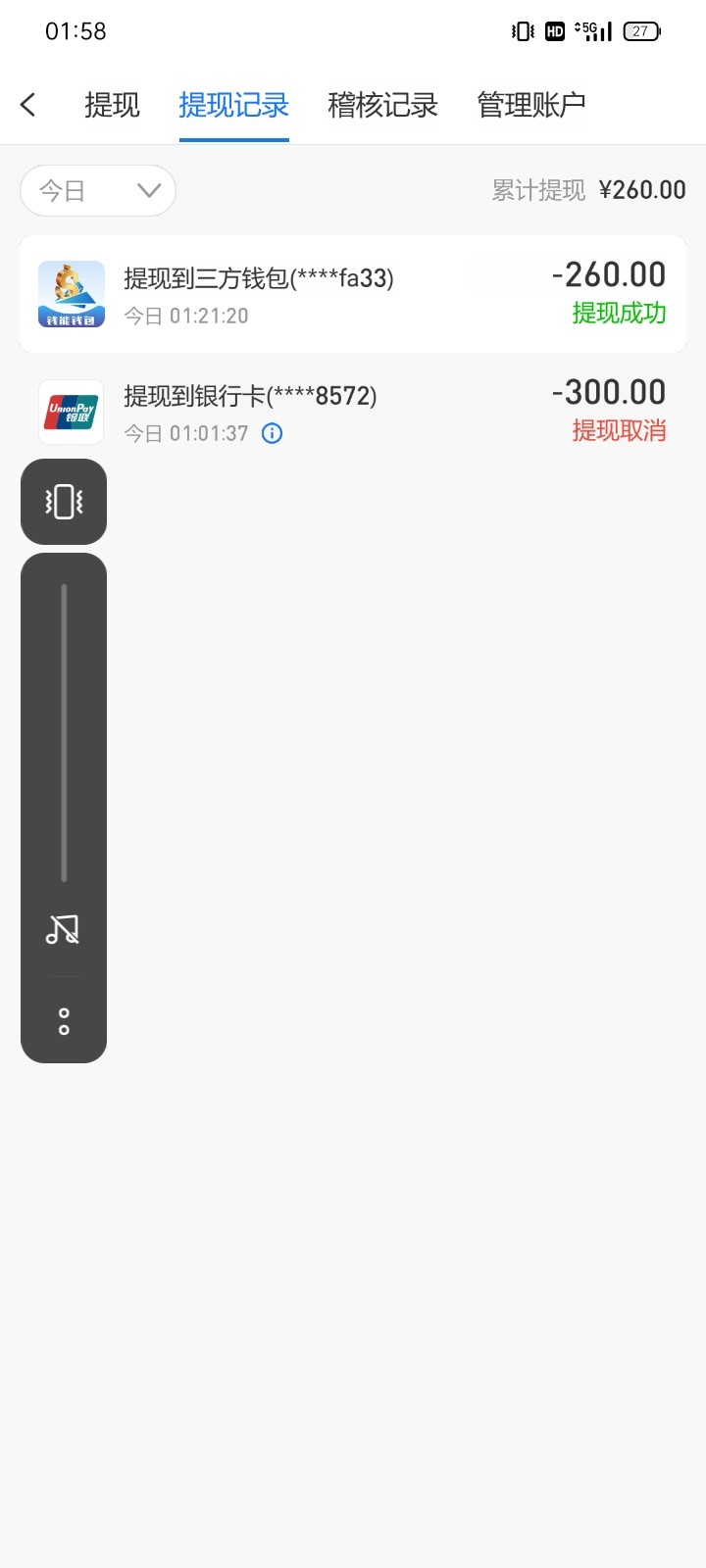Open the cancelled 300.00 bank card withdrawal
This screenshot has height=1568, width=706.
coord(353,412)
